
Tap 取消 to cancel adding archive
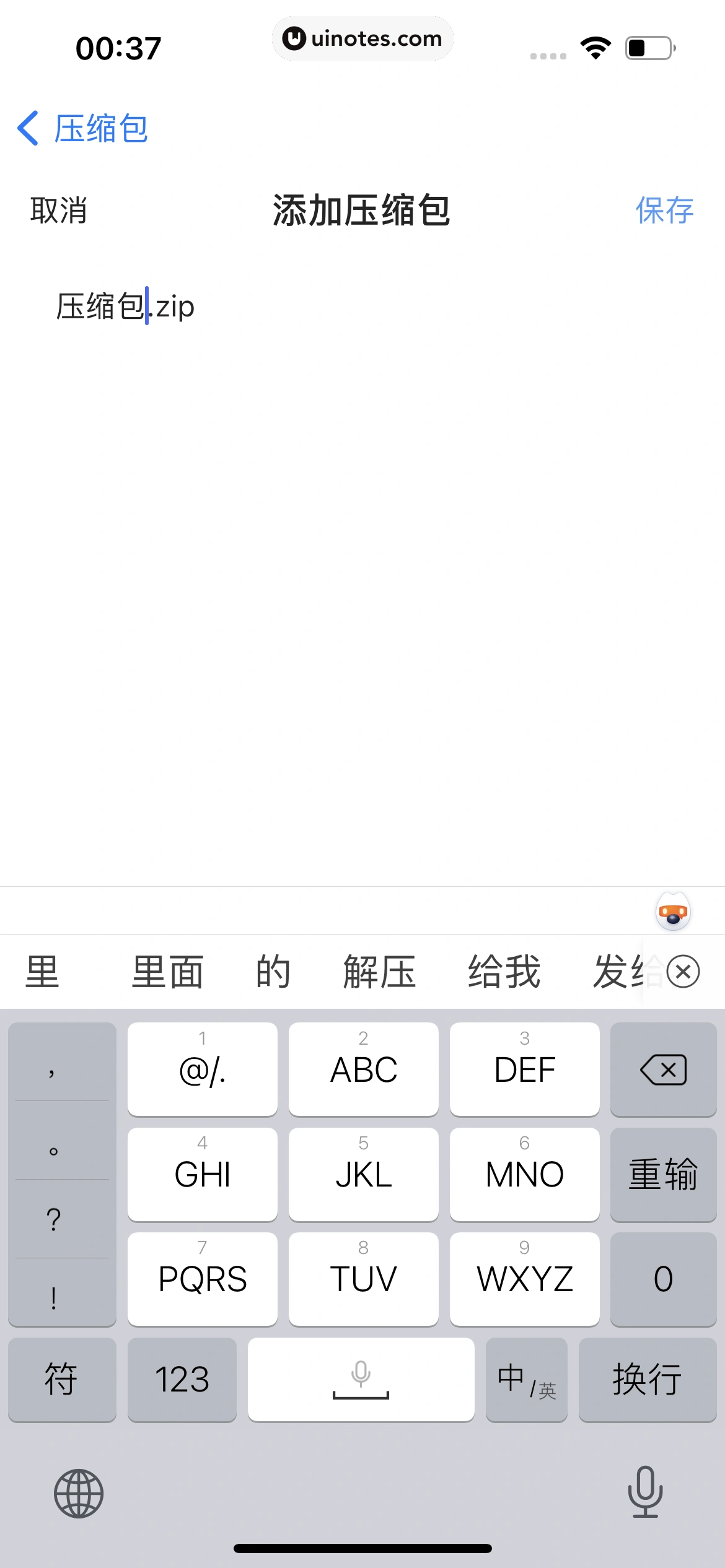point(58,211)
